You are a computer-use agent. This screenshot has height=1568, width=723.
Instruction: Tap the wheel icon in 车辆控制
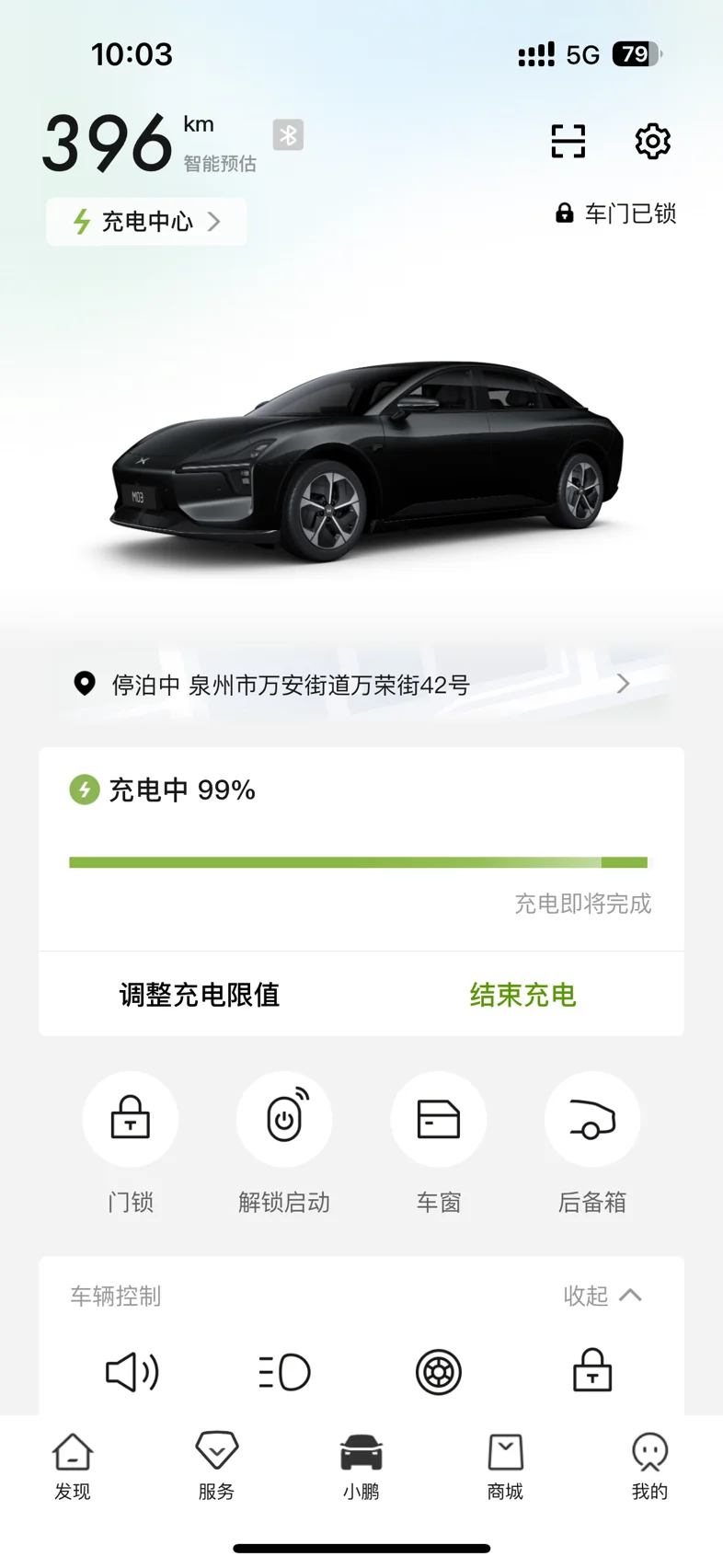[x=438, y=1372]
